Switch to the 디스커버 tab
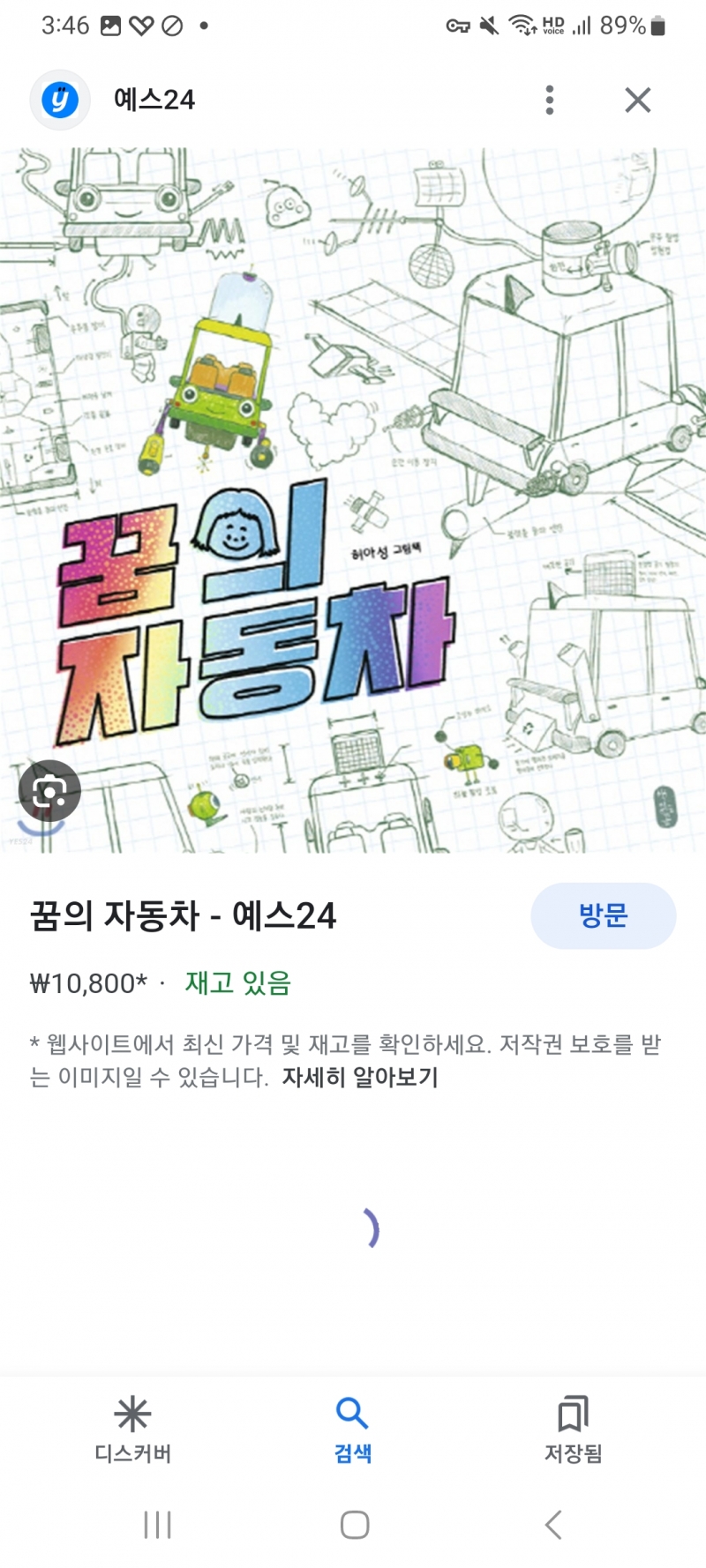The image size is (706, 1568). tap(132, 1430)
